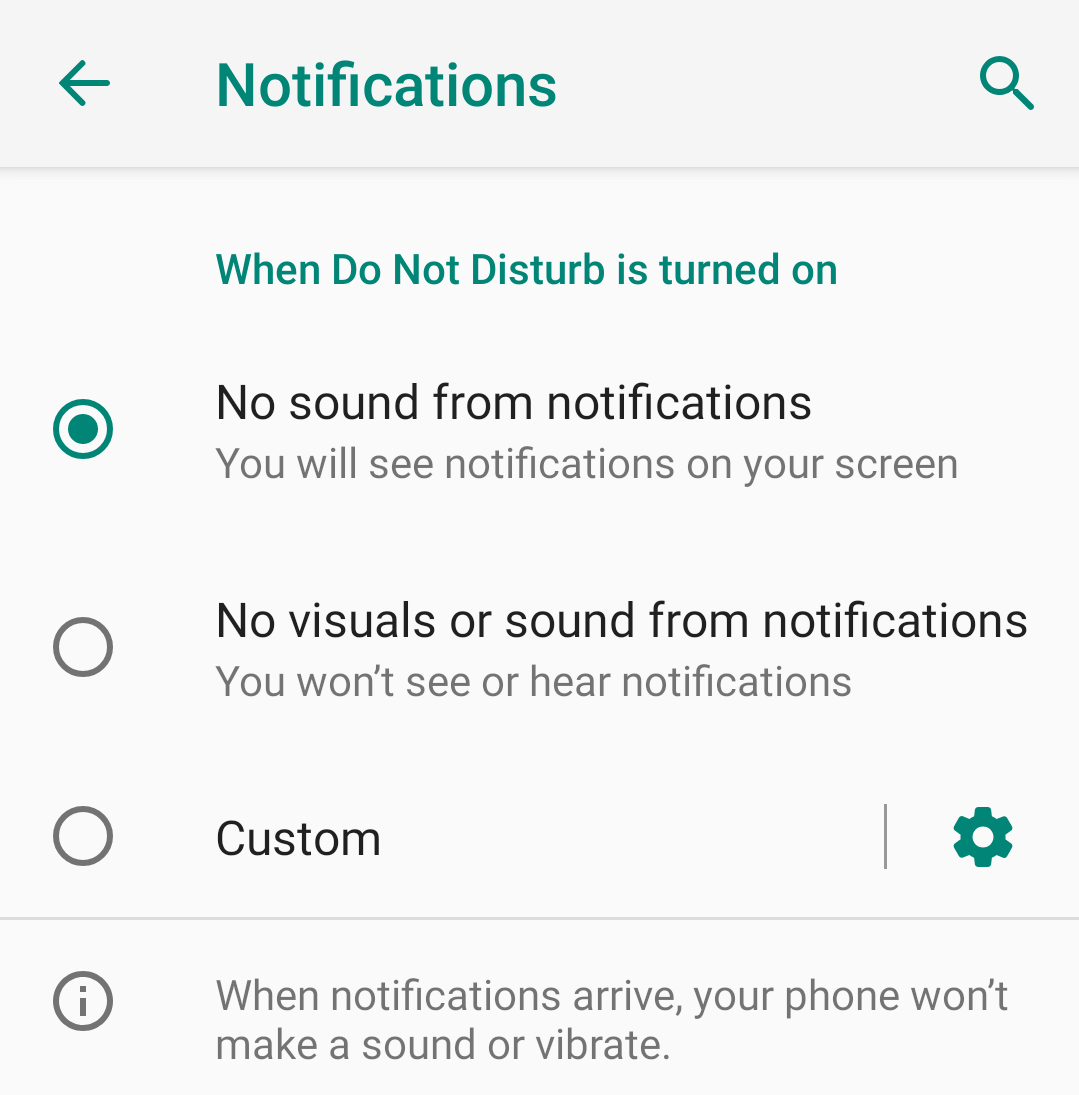This screenshot has height=1095, width=1079.
Task: Tap the 'No sound from notifications' row text
Action: point(514,403)
